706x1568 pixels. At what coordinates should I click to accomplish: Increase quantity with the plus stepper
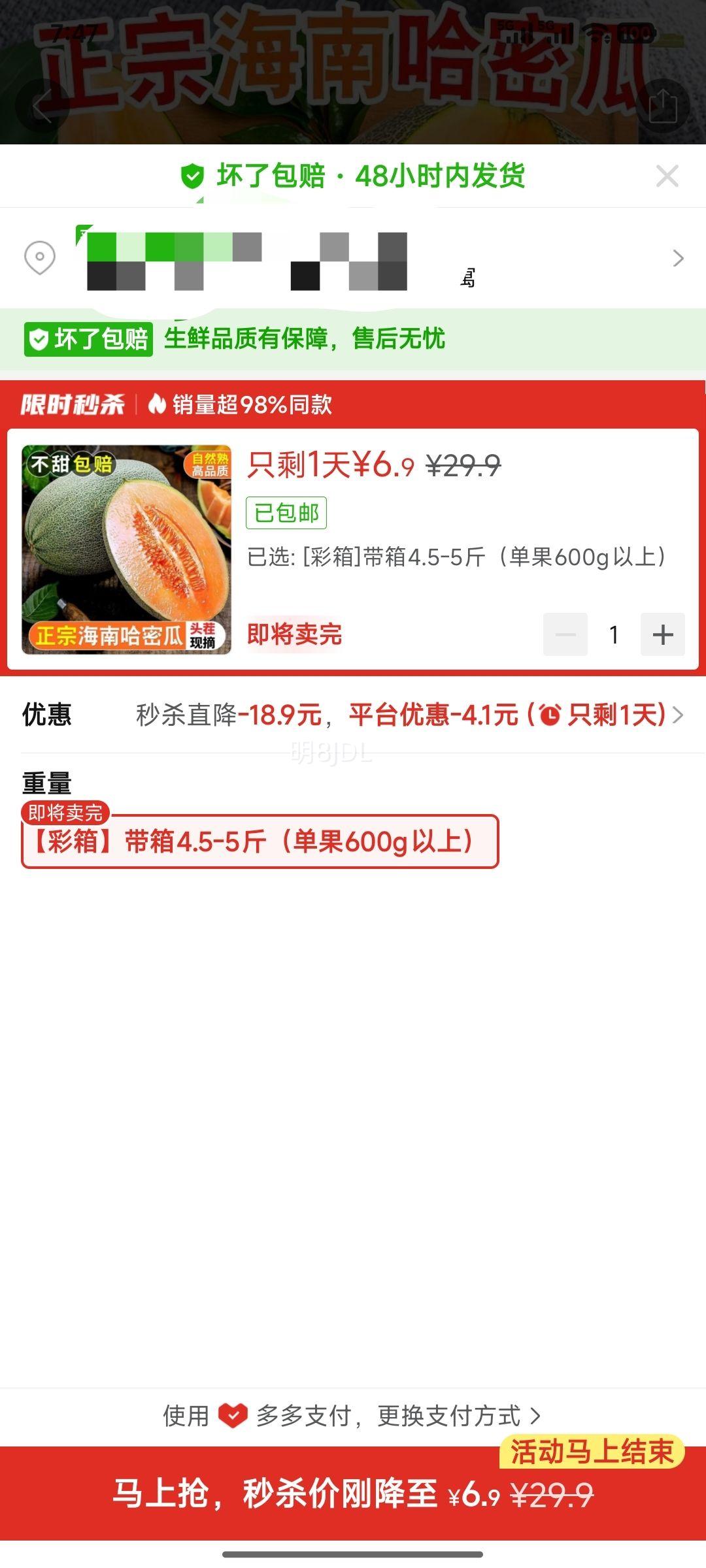click(662, 634)
